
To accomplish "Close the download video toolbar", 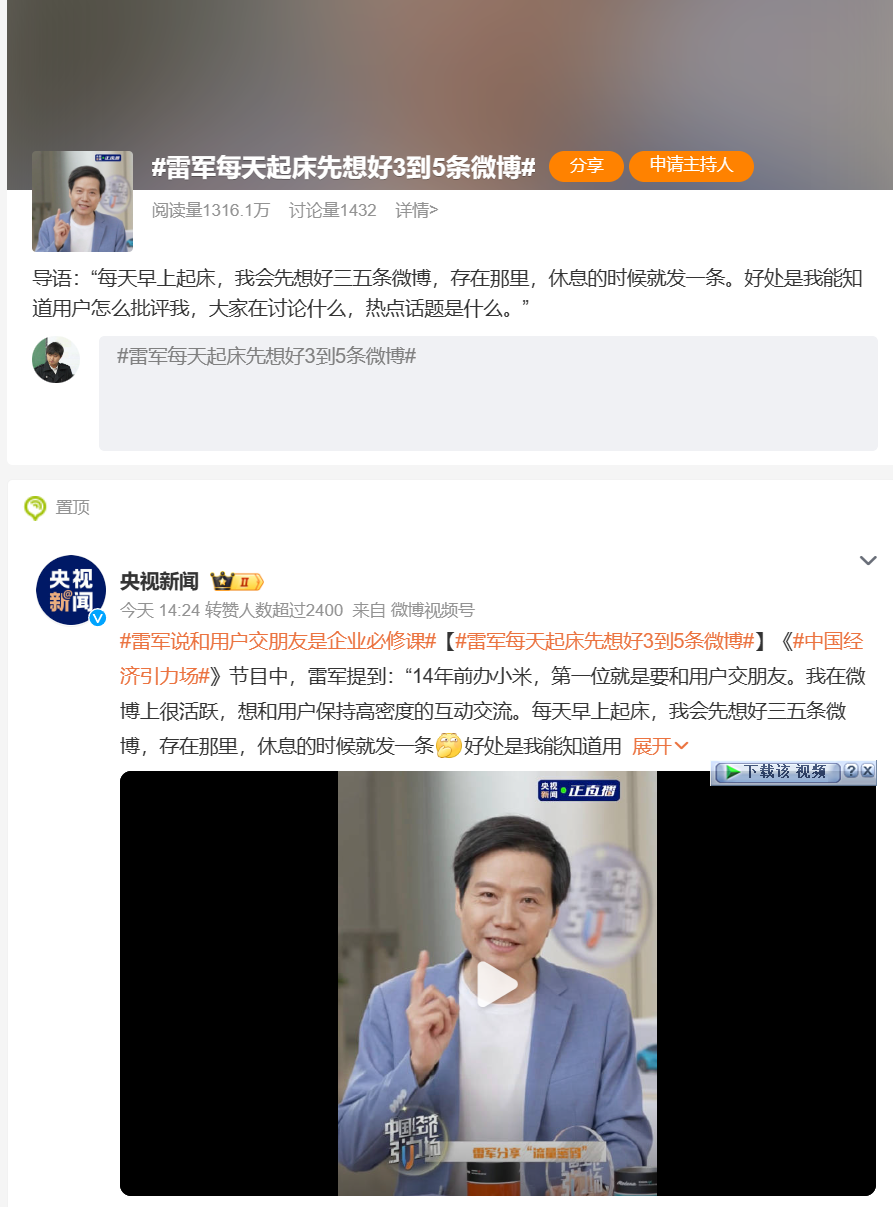I will pos(867,771).
